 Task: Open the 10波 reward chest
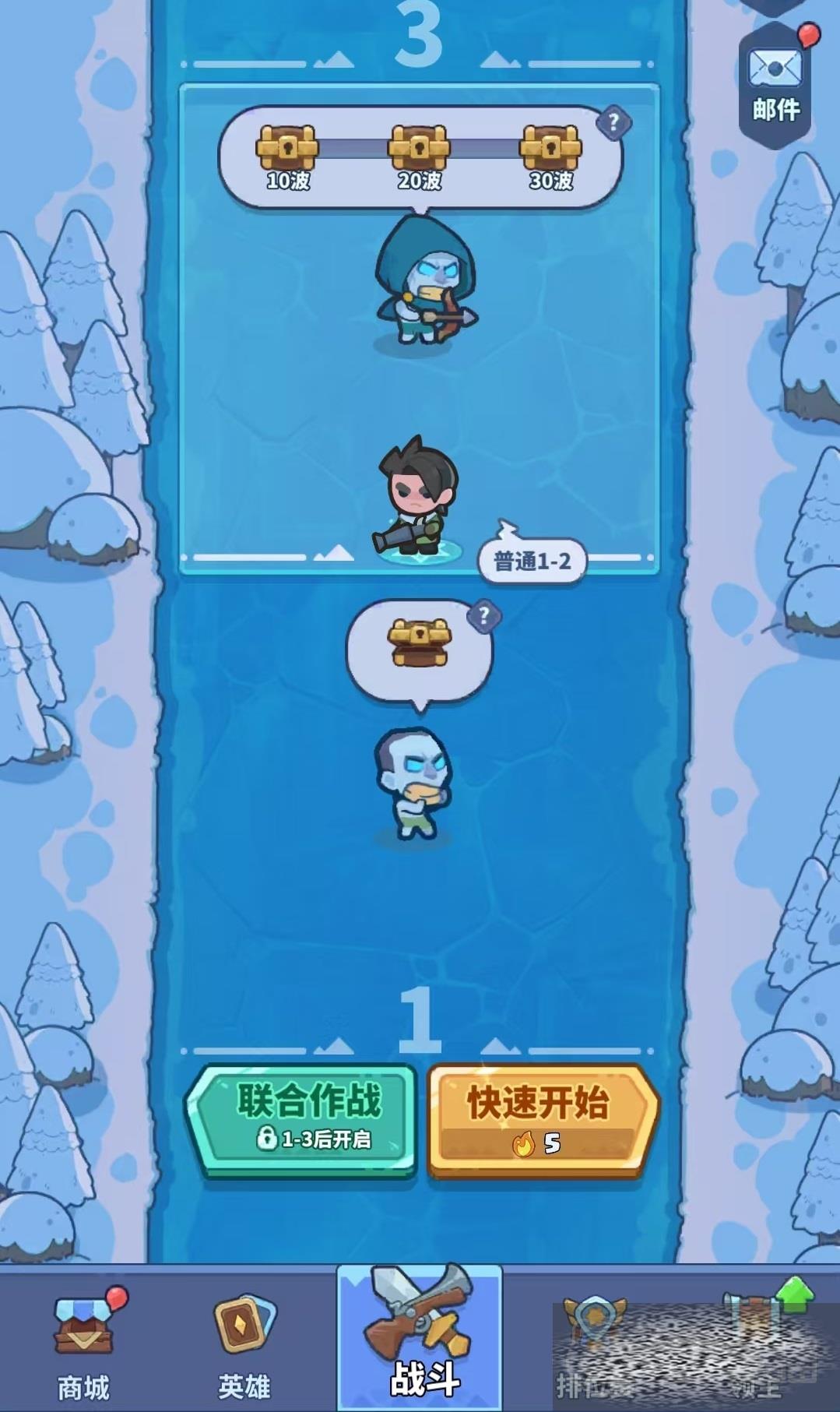[x=287, y=148]
